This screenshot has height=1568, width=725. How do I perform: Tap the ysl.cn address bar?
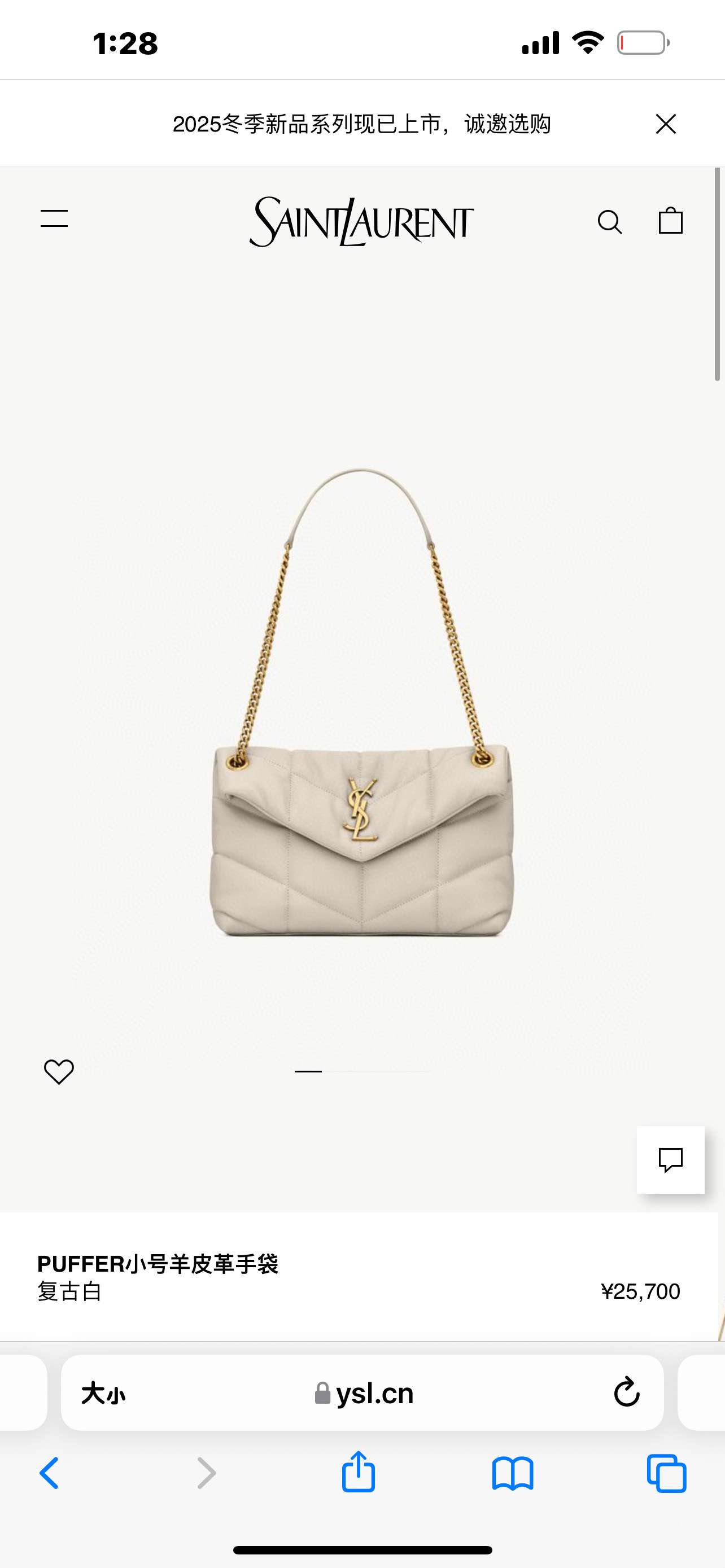click(365, 1393)
